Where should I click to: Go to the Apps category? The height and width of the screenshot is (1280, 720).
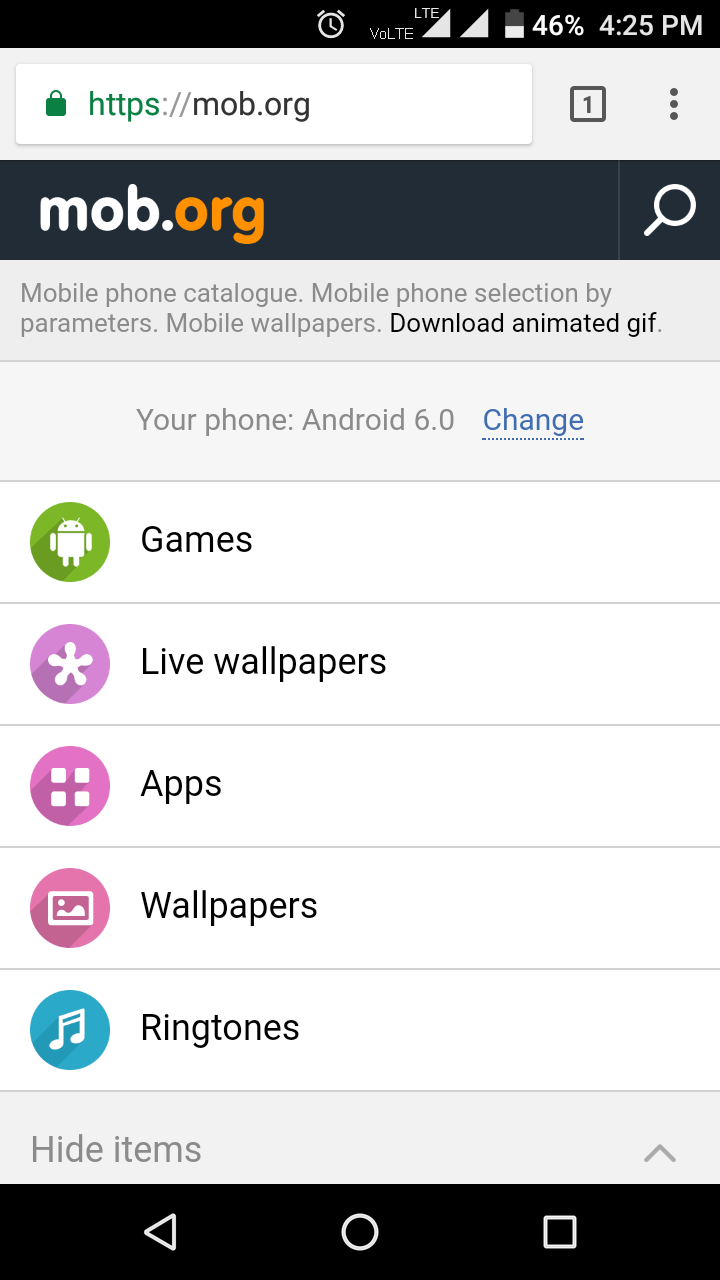181,785
